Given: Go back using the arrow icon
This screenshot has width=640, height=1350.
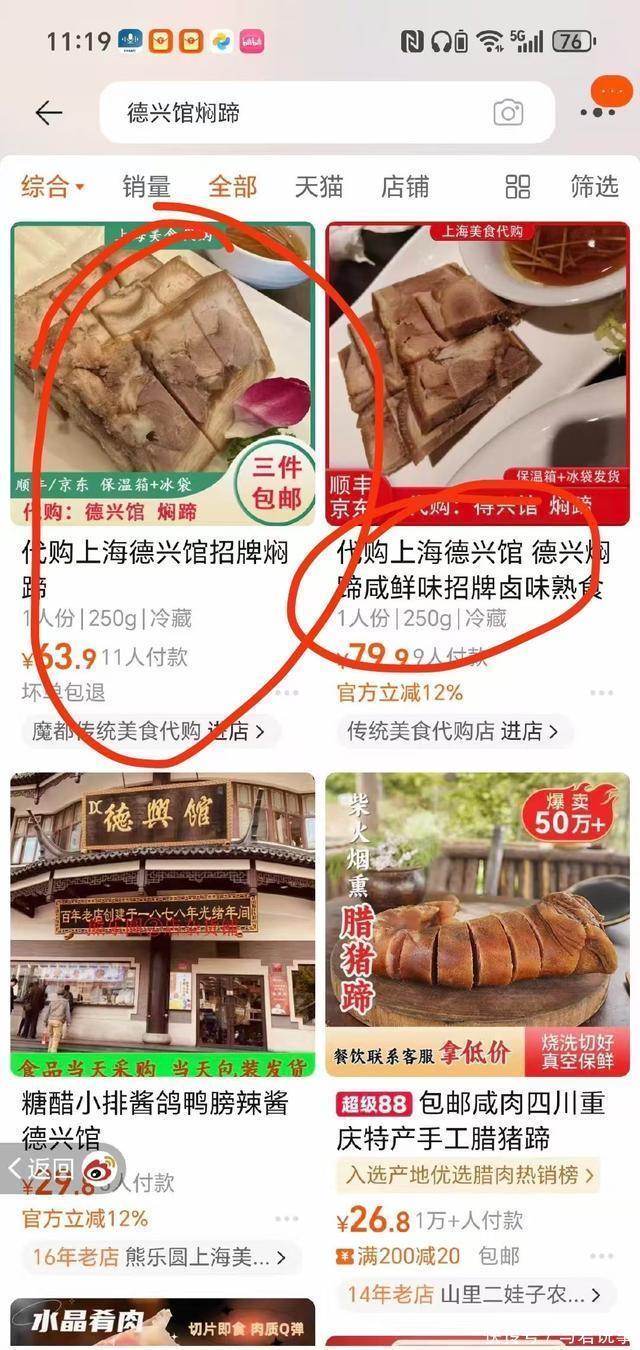Looking at the screenshot, I should click(x=49, y=113).
